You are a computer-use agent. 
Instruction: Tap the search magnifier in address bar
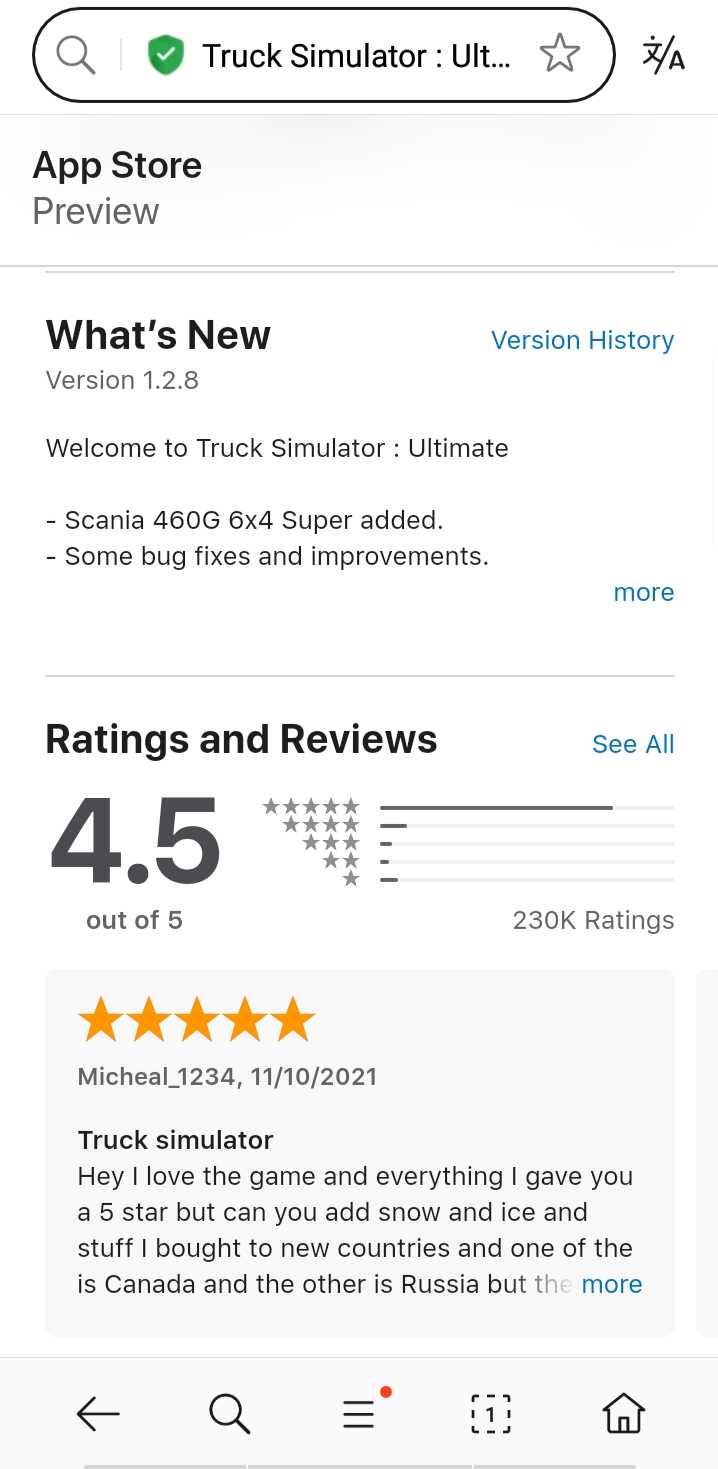click(76, 55)
